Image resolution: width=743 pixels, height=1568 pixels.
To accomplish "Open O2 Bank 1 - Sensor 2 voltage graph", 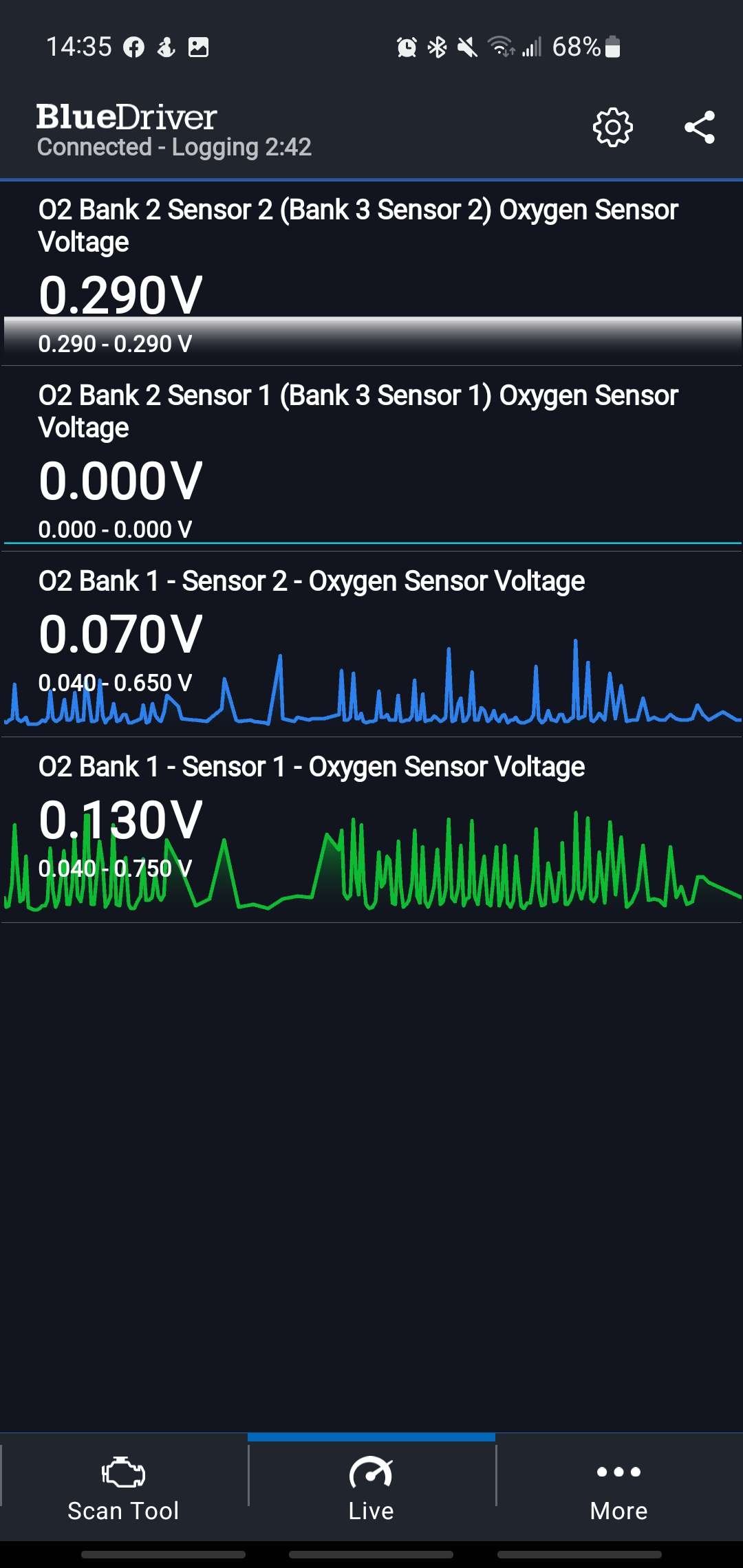I will point(371,644).
